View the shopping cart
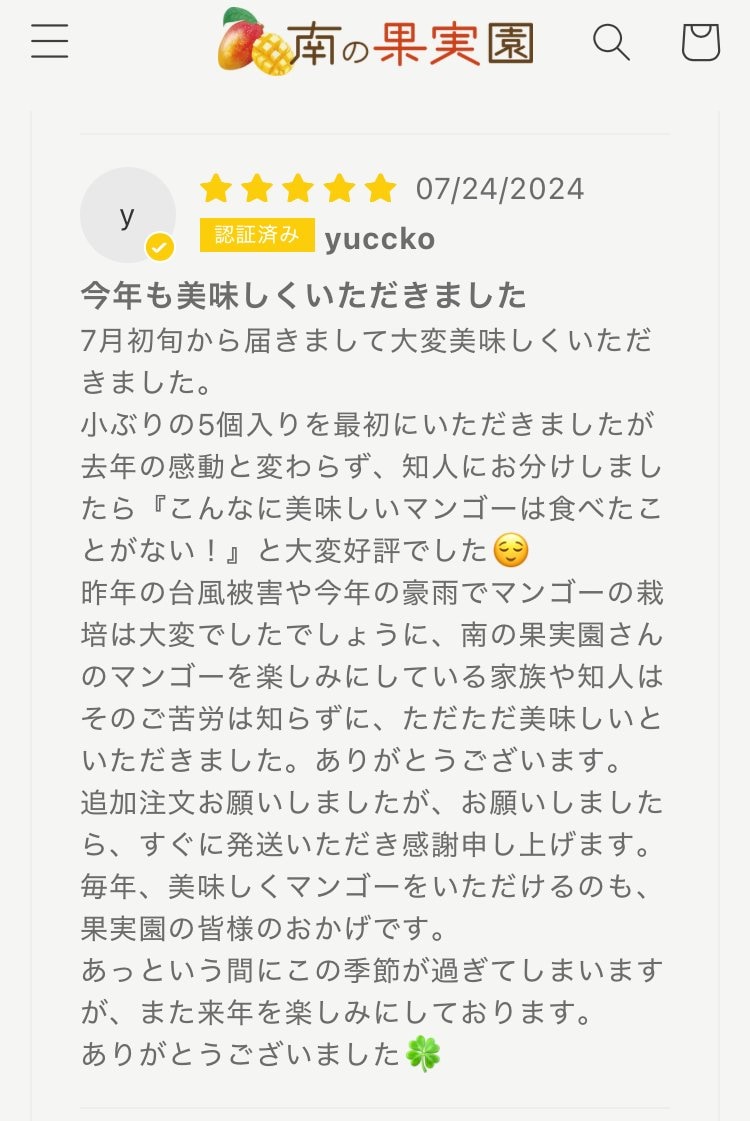Viewport: 750px width, 1121px height. coord(700,42)
